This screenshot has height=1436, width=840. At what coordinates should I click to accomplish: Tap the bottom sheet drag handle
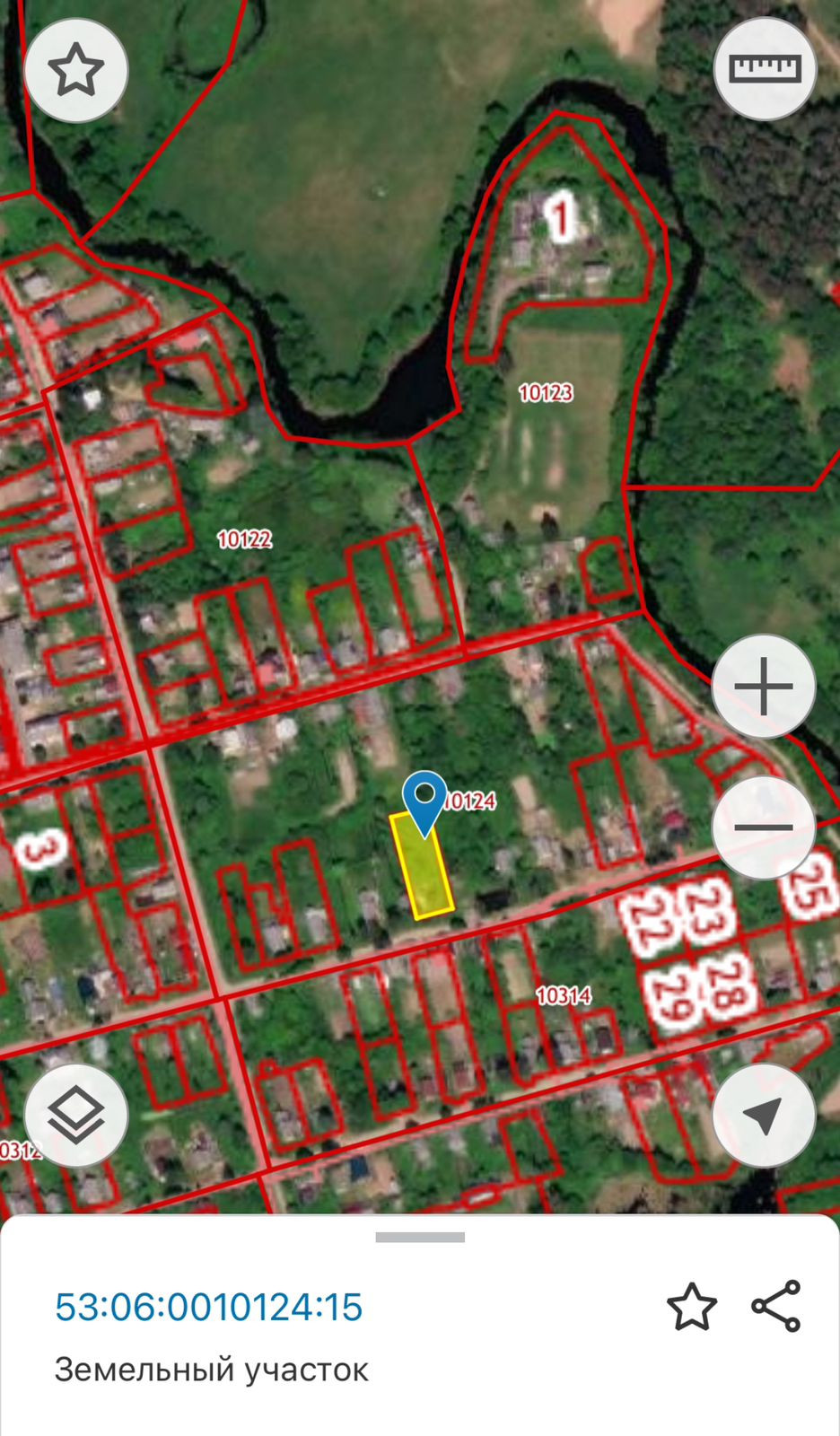(x=420, y=1238)
